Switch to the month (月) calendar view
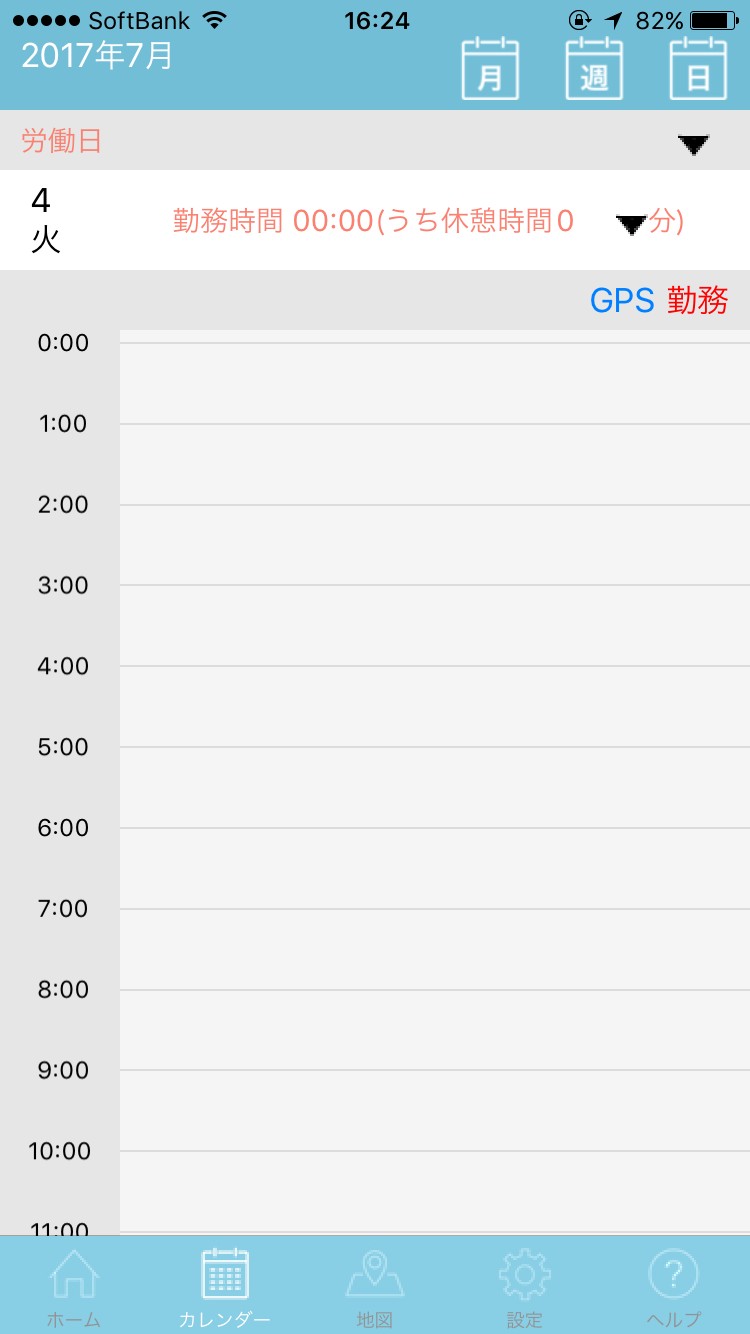Viewport: 750px width, 1334px height. [x=490, y=69]
